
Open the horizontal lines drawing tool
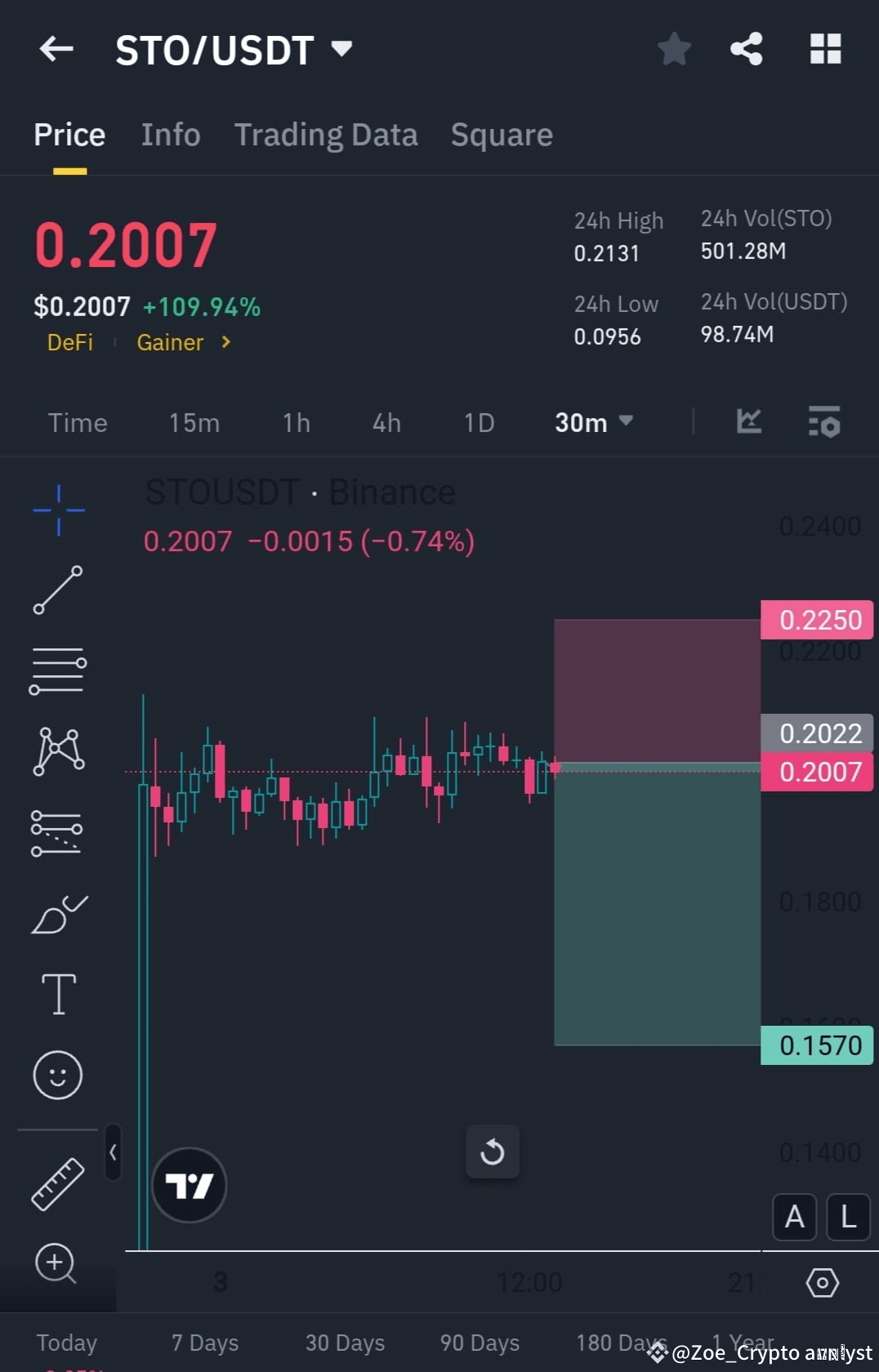(57, 670)
